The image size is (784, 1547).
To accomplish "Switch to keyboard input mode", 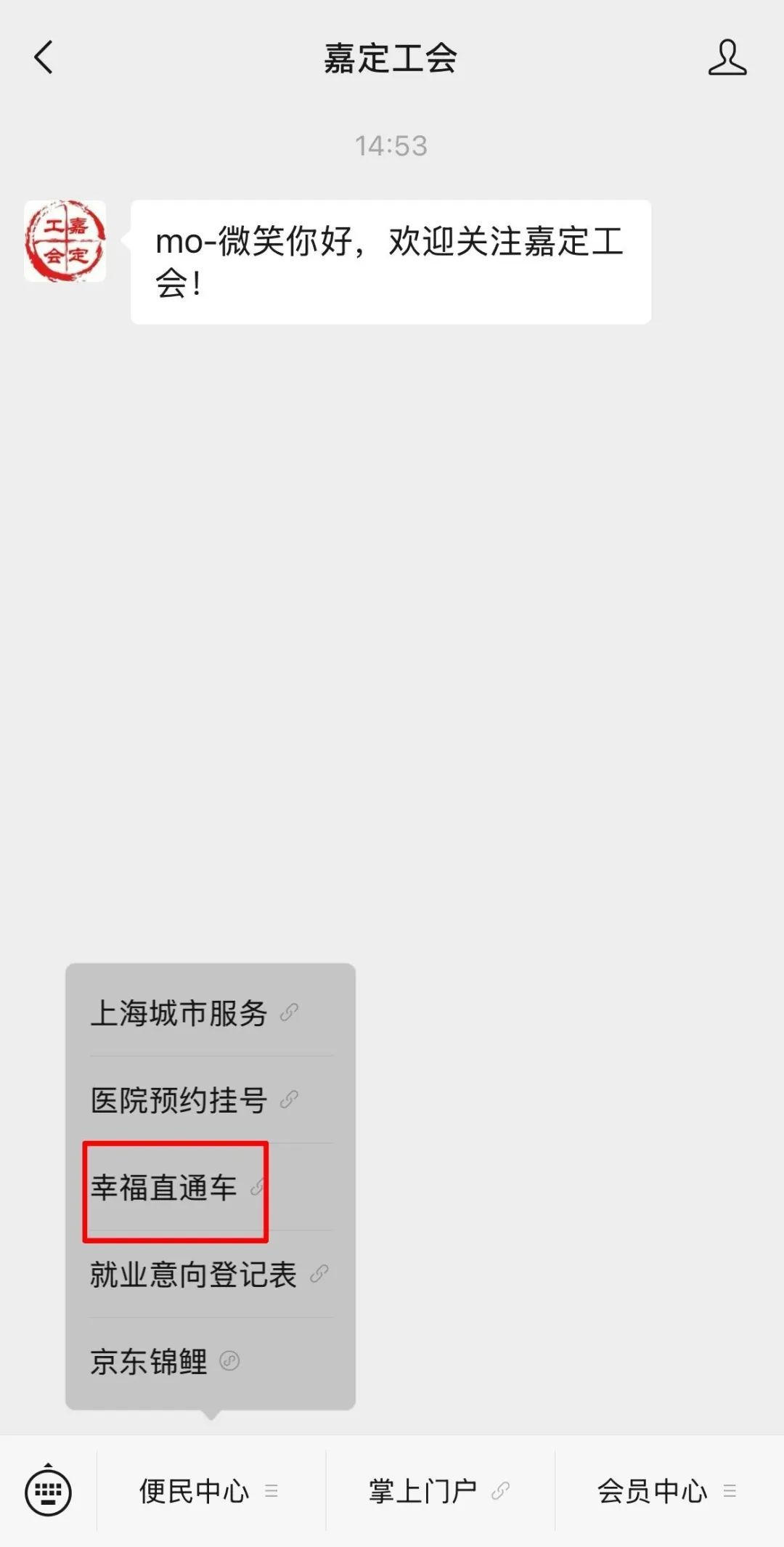I will [x=48, y=1490].
